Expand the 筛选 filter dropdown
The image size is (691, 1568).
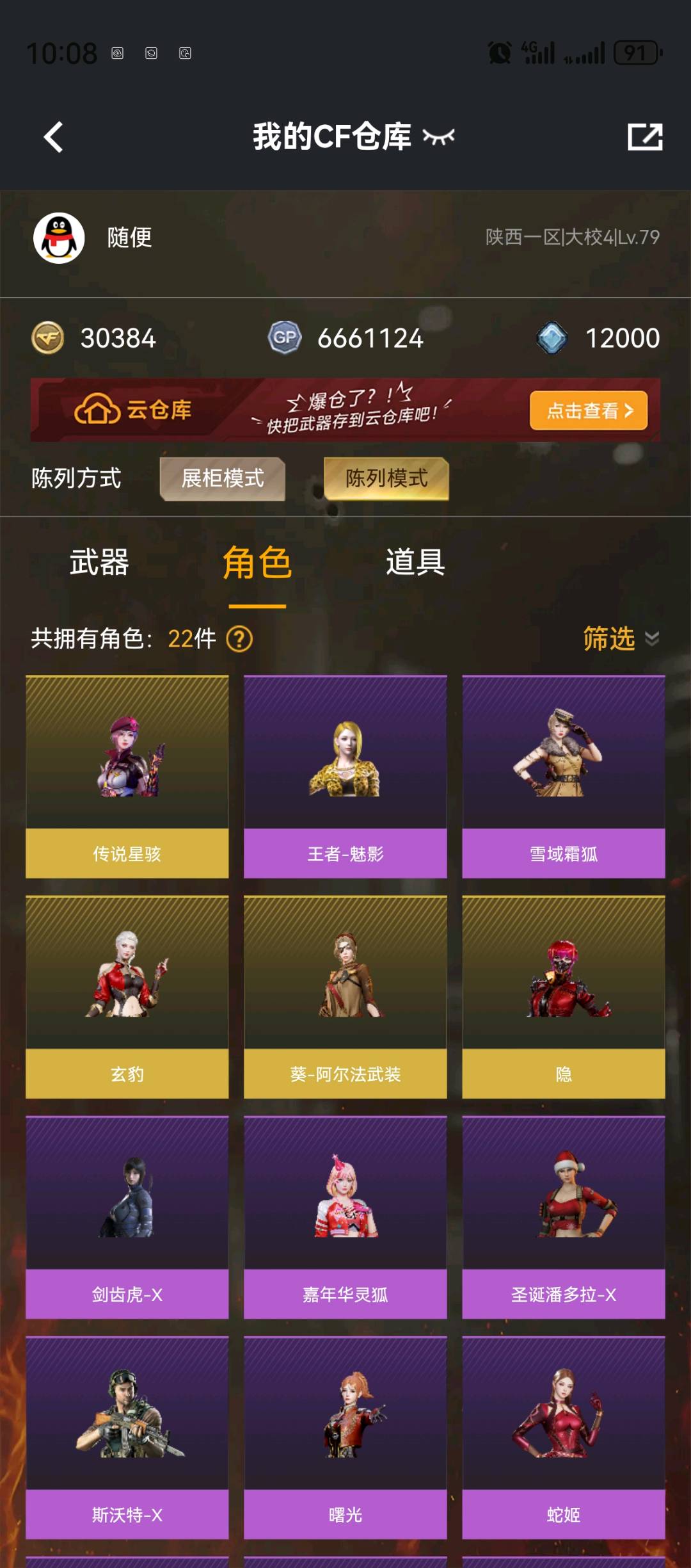pos(621,638)
